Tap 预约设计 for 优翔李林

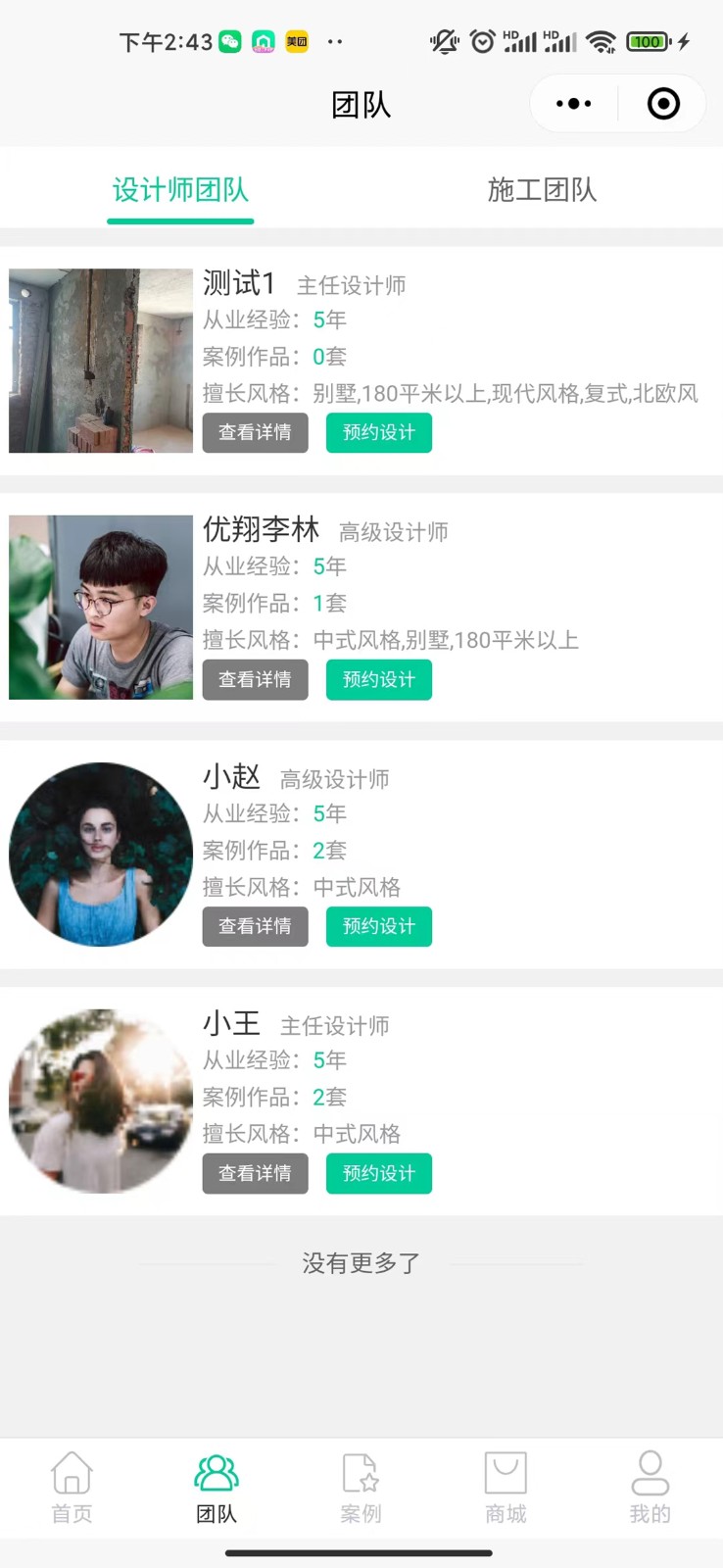pos(379,679)
